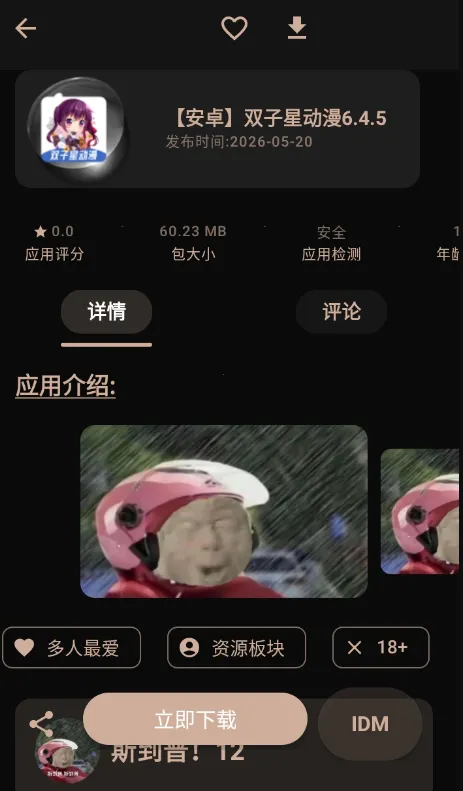Image resolution: width=463 pixels, height=791 pixels.
Task: Go back using the arrow icon
Action: 25,28
